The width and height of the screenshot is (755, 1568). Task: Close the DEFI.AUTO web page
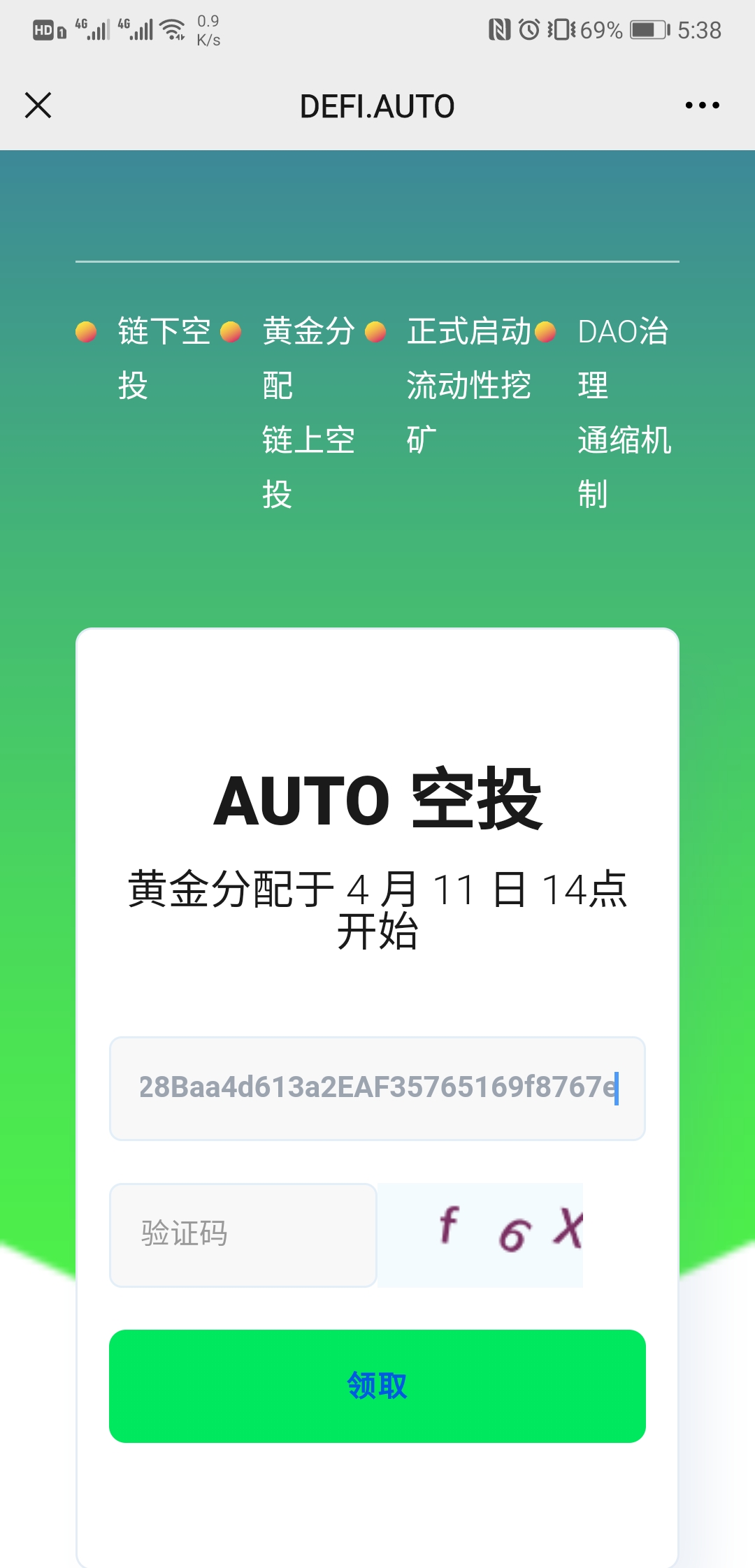click(38, 106)
